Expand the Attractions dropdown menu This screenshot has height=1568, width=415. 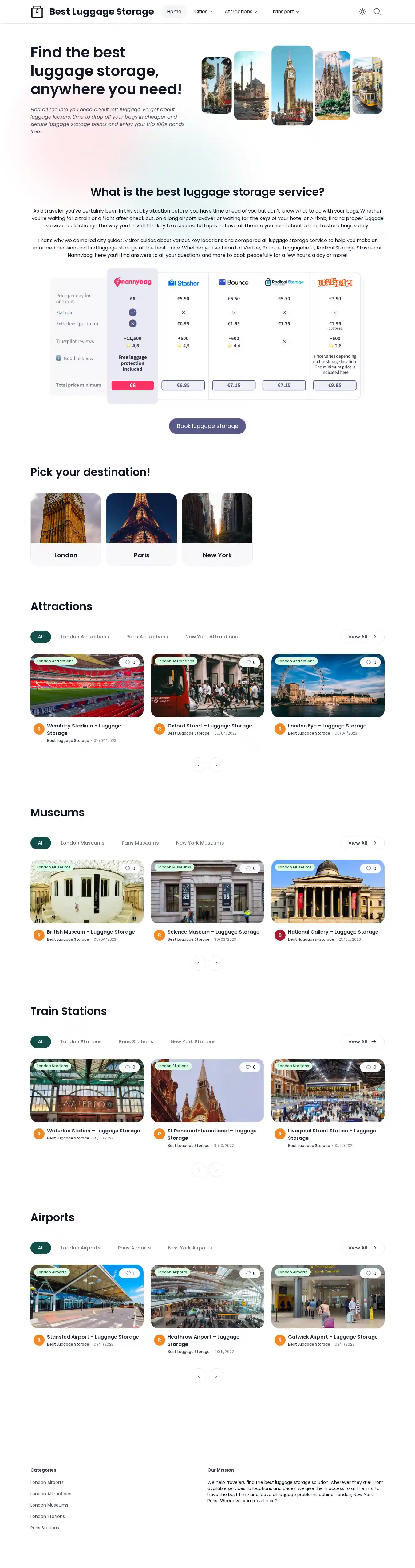click(241, 12)
